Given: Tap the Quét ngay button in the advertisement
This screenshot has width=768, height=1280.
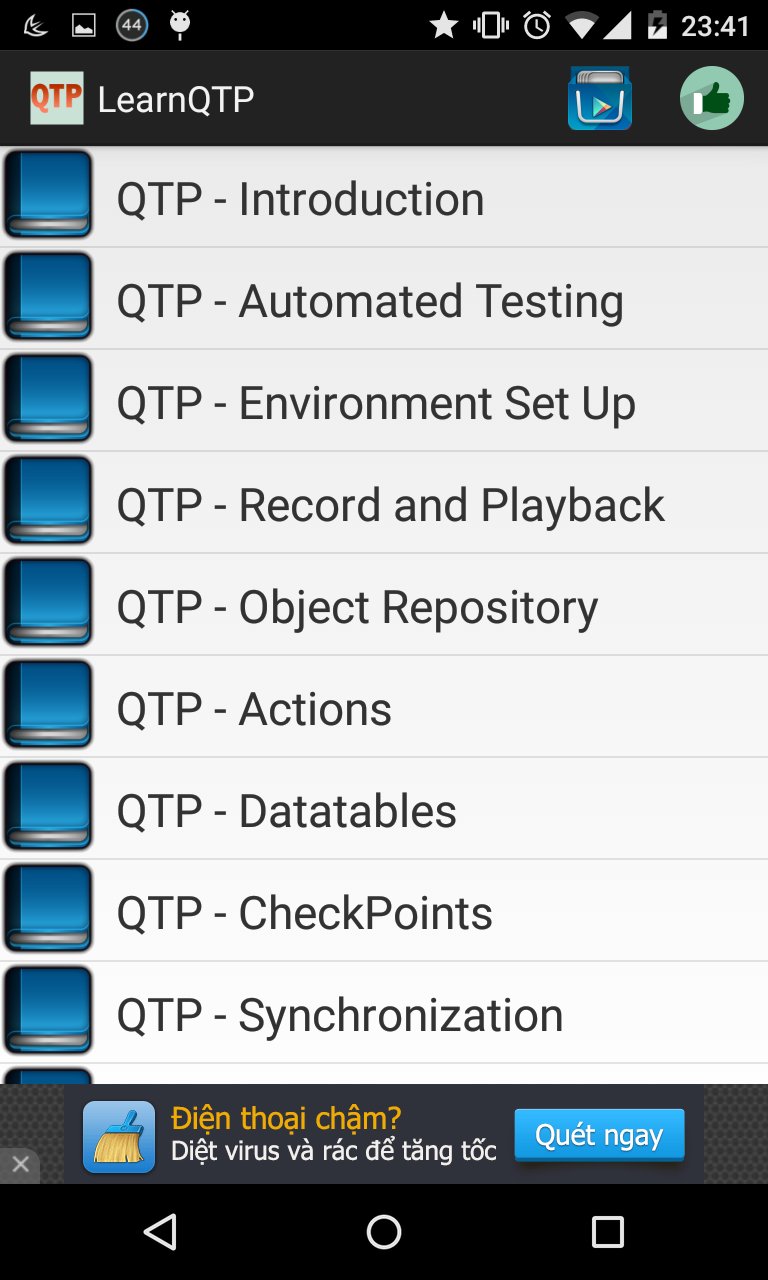Looking at the screenshot, I should point(599,1134).
